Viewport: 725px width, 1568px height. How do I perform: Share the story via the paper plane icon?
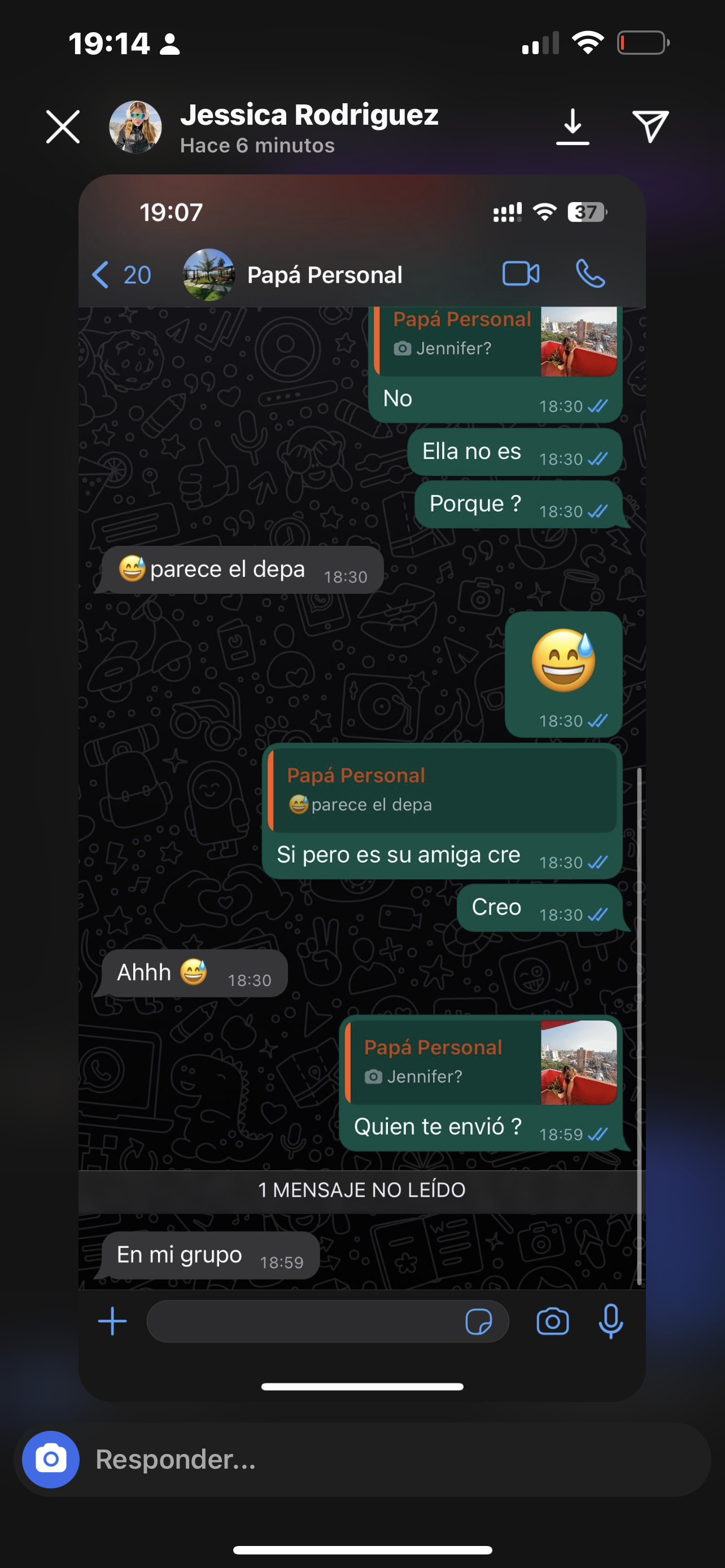(x=650, y=126)
